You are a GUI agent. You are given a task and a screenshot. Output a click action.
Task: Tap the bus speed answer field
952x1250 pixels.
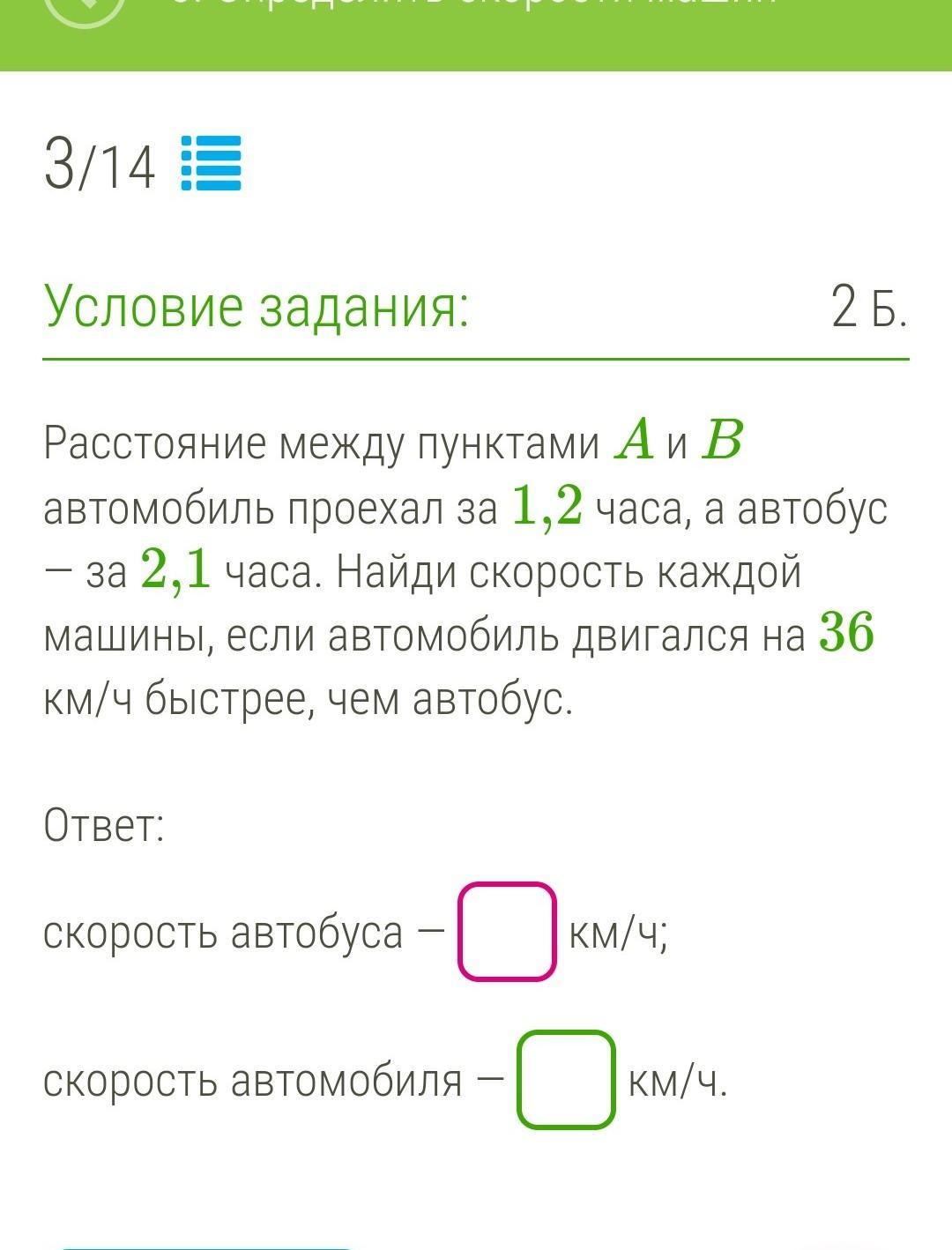(x=507, y=932)
